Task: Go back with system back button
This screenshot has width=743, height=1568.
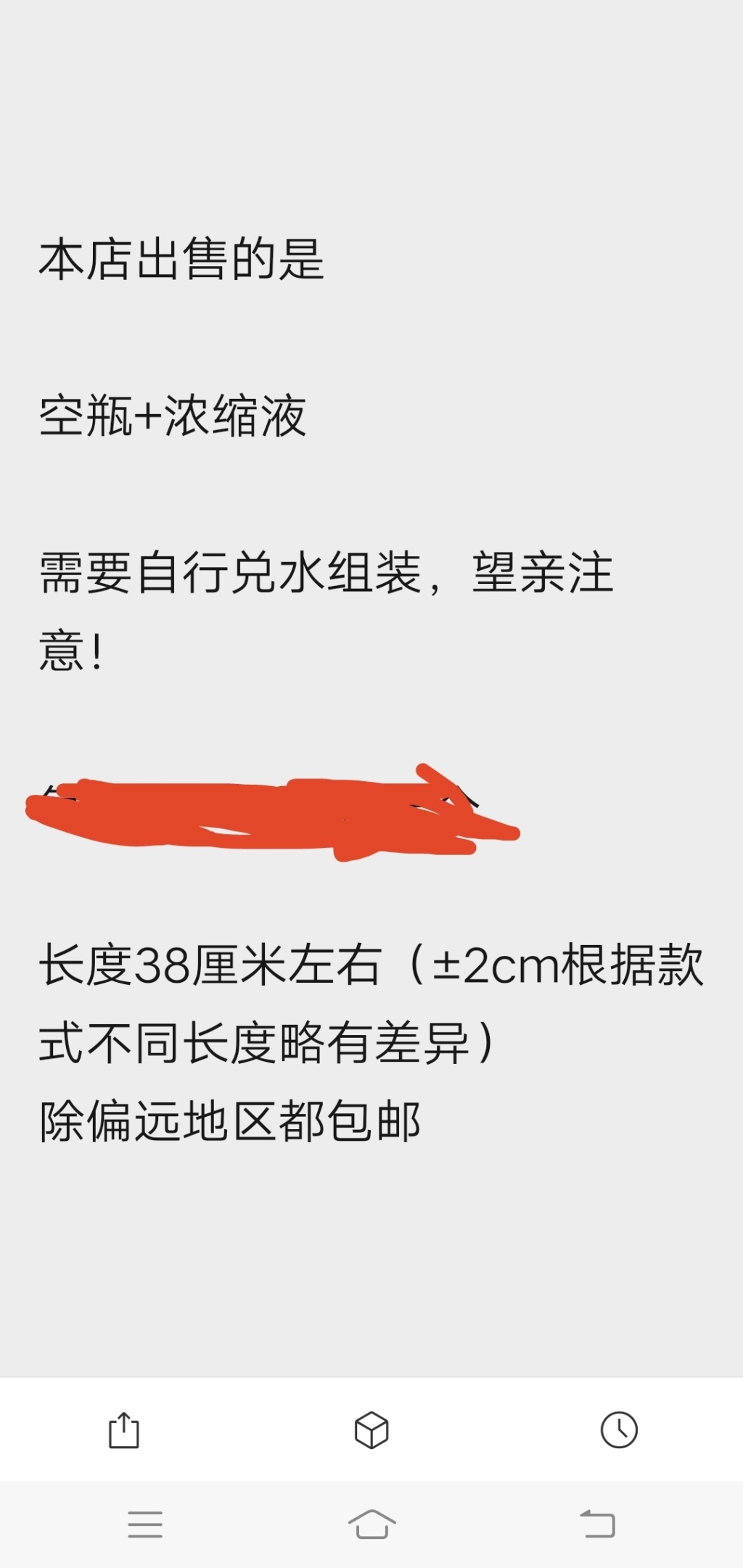Action: pyautogui.click(x=597, y=1524)
